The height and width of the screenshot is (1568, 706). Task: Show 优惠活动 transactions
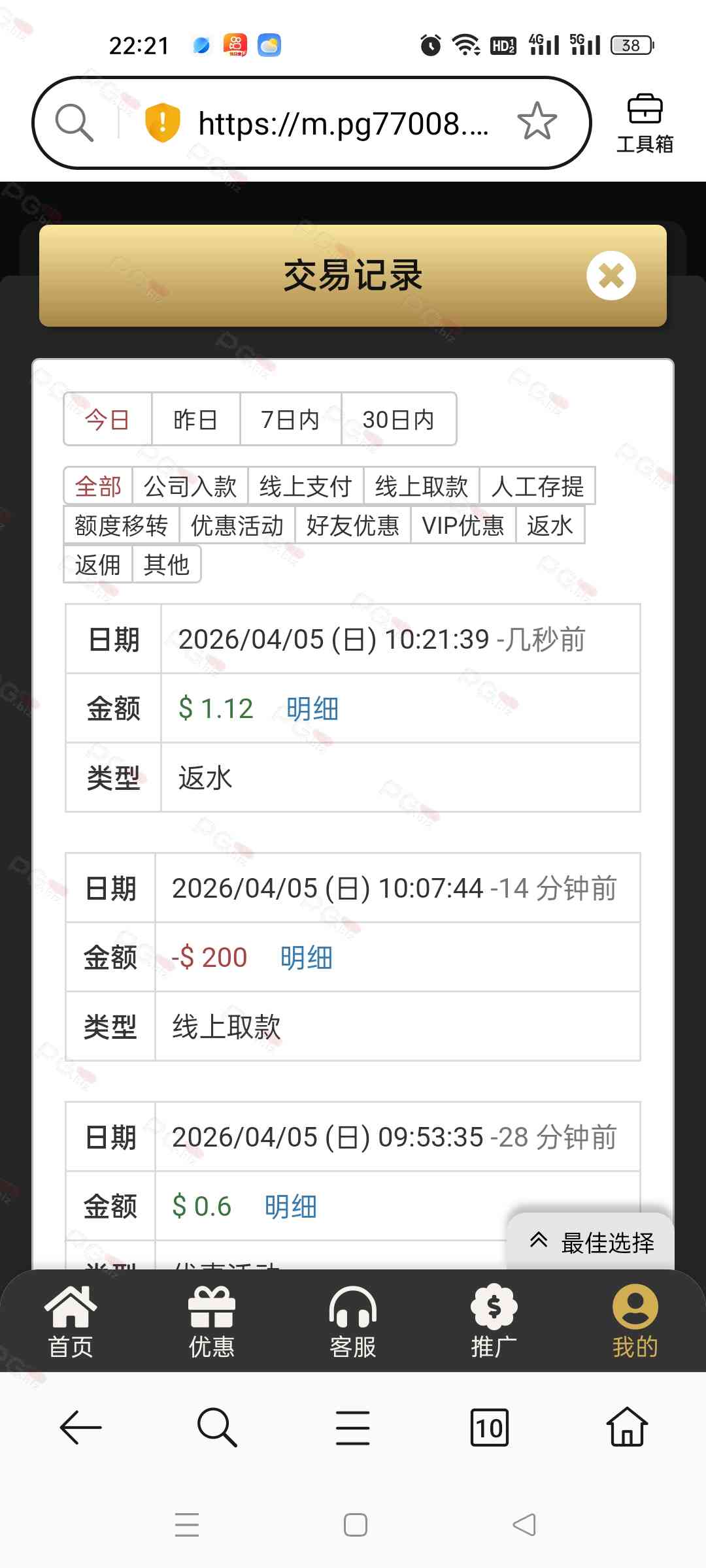[237, 525]
